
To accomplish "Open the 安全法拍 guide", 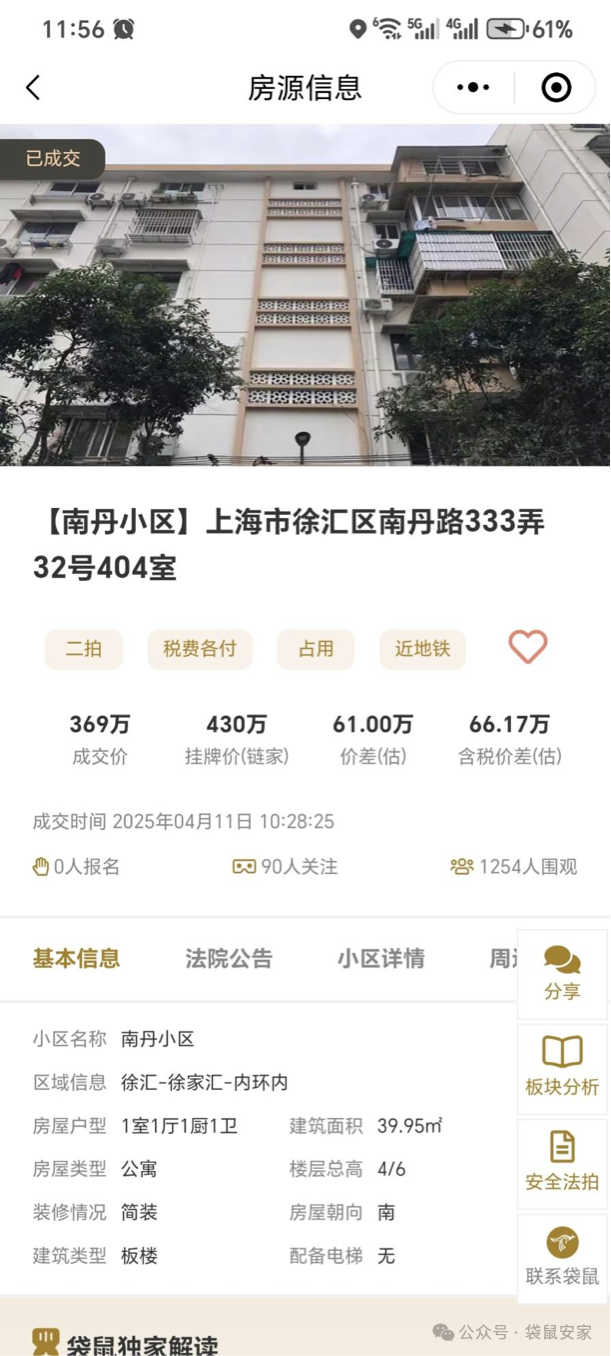I will (562, 1162).
